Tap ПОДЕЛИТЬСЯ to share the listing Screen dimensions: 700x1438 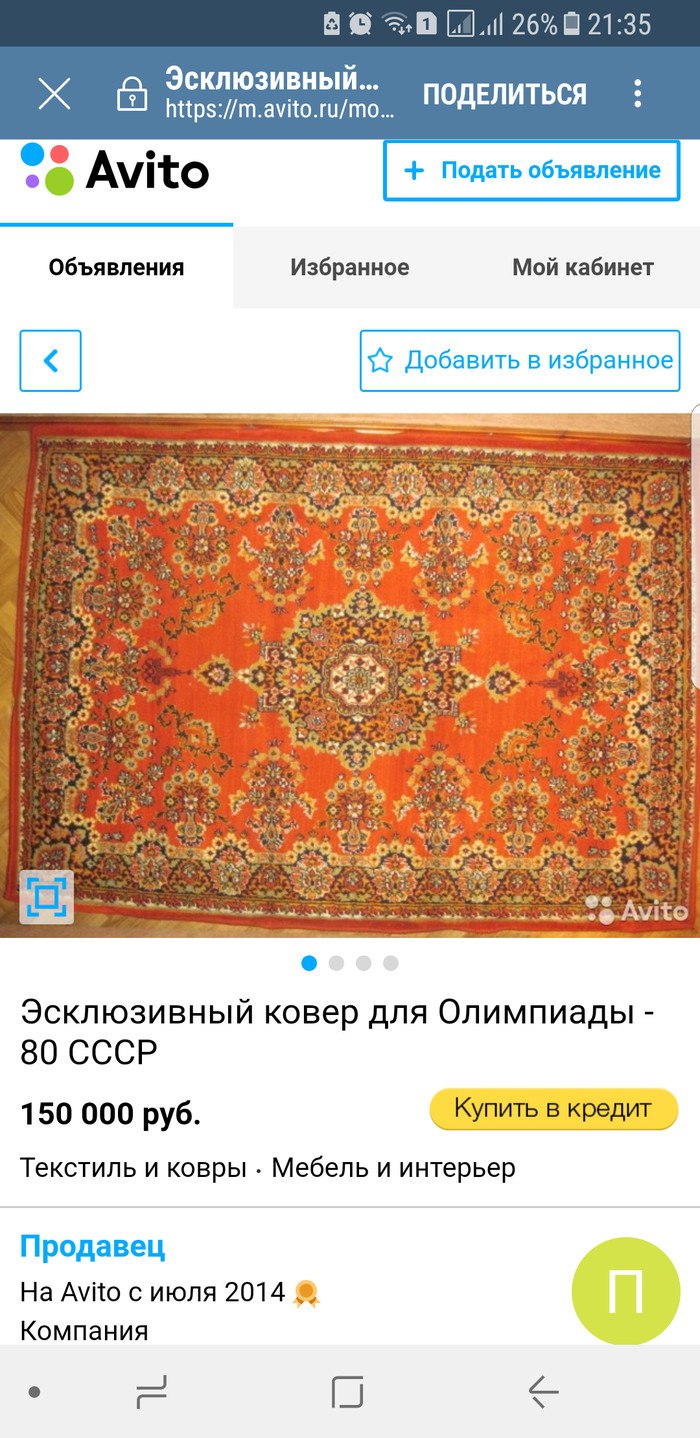pyautogui.click(x=504, y=94)
